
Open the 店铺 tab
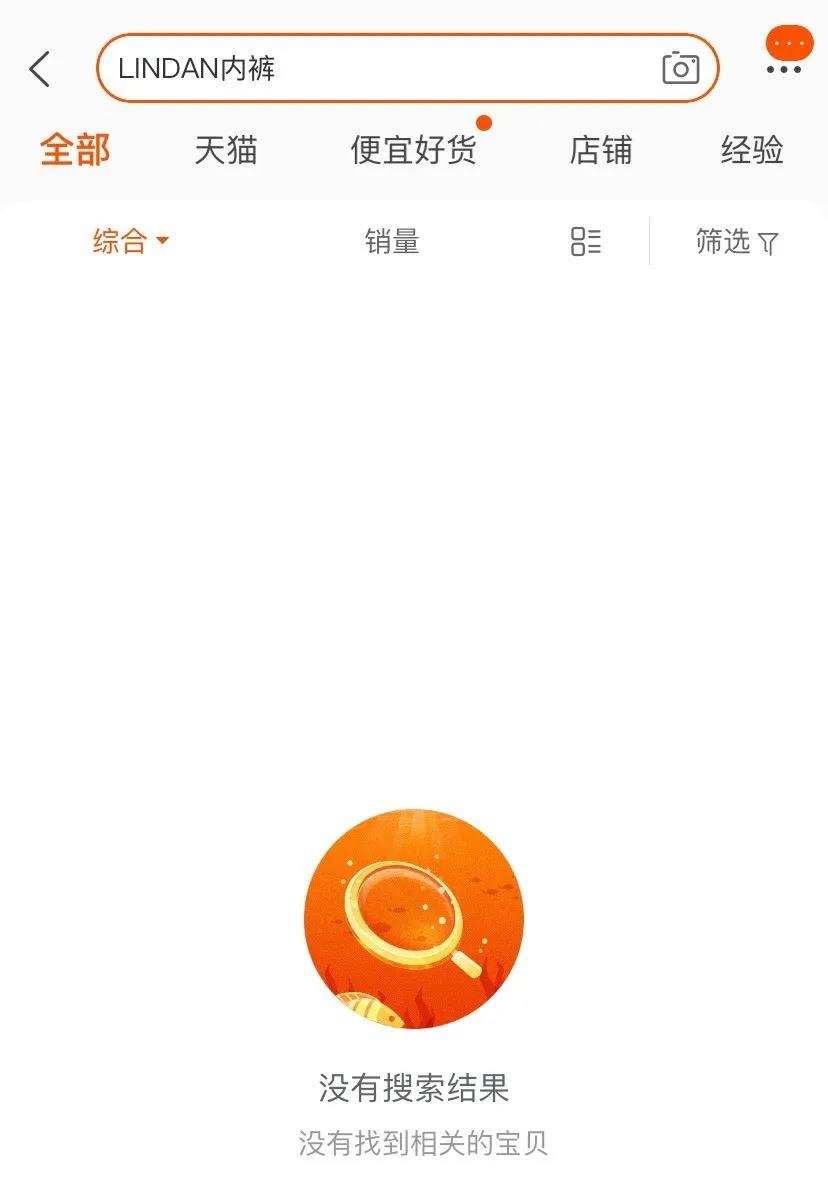[x=600, y=149]
